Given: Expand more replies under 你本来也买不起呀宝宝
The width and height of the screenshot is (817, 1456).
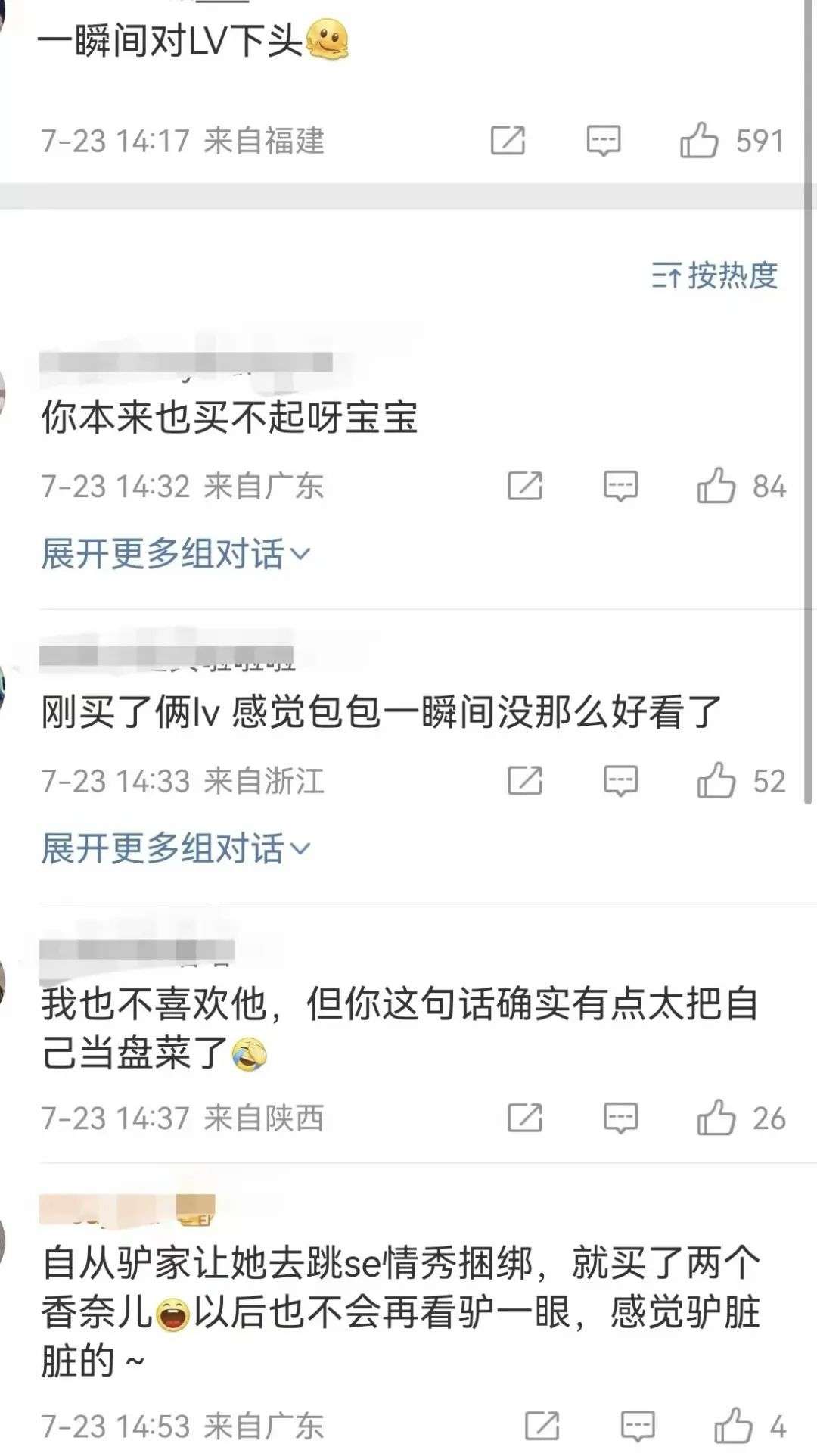Looking at the screenshot, I should point(176,554).
